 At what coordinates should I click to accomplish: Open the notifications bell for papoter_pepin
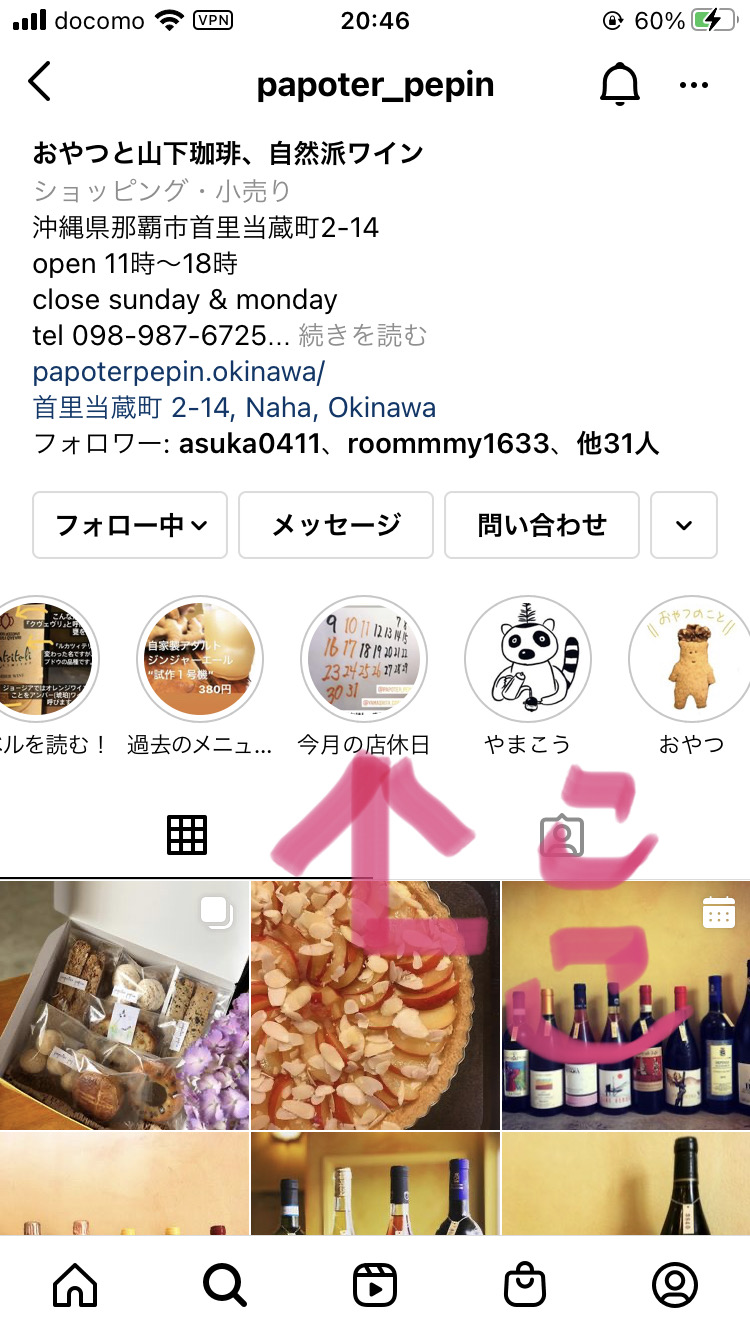(x=619, y=85)
